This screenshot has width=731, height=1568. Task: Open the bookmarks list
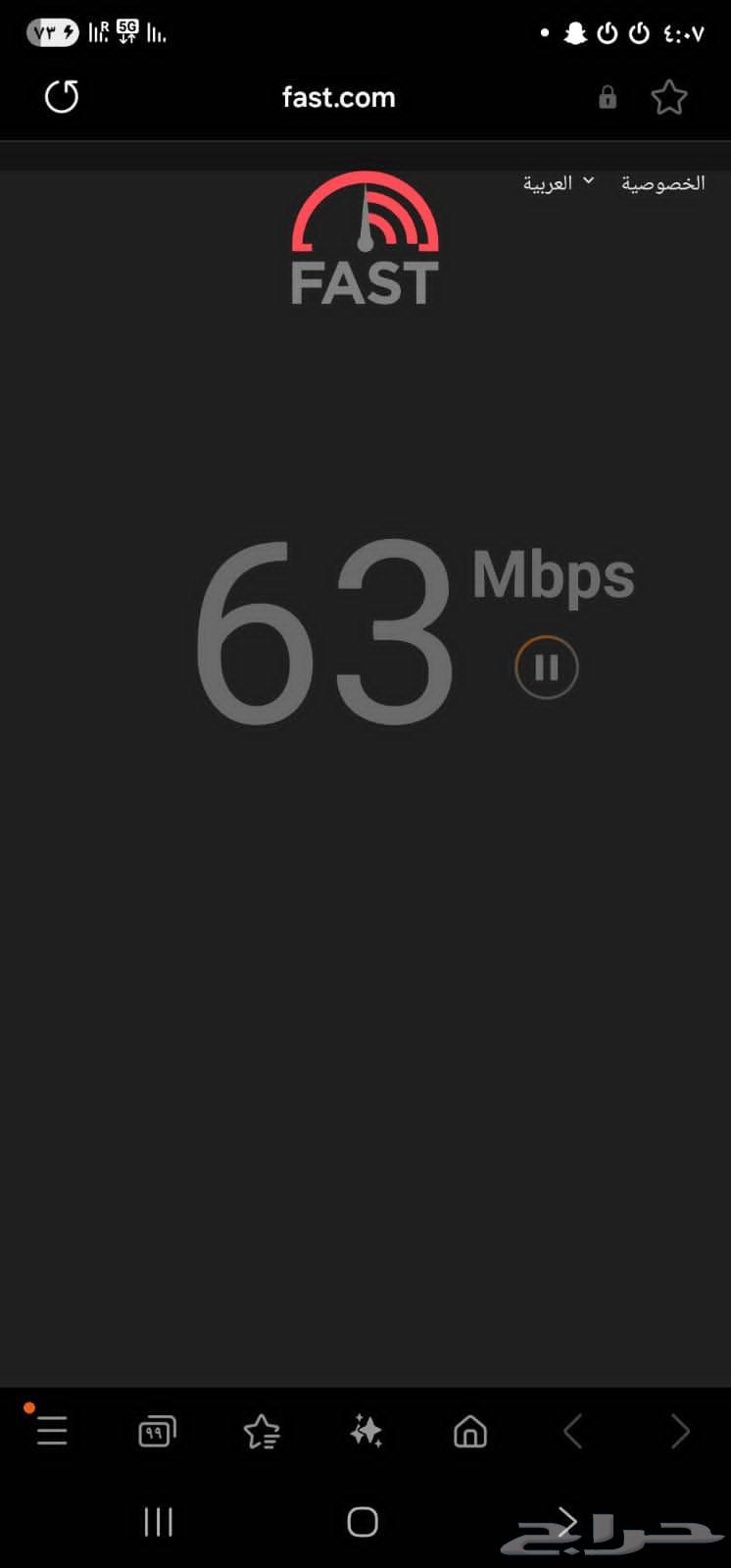[262, 1432]
